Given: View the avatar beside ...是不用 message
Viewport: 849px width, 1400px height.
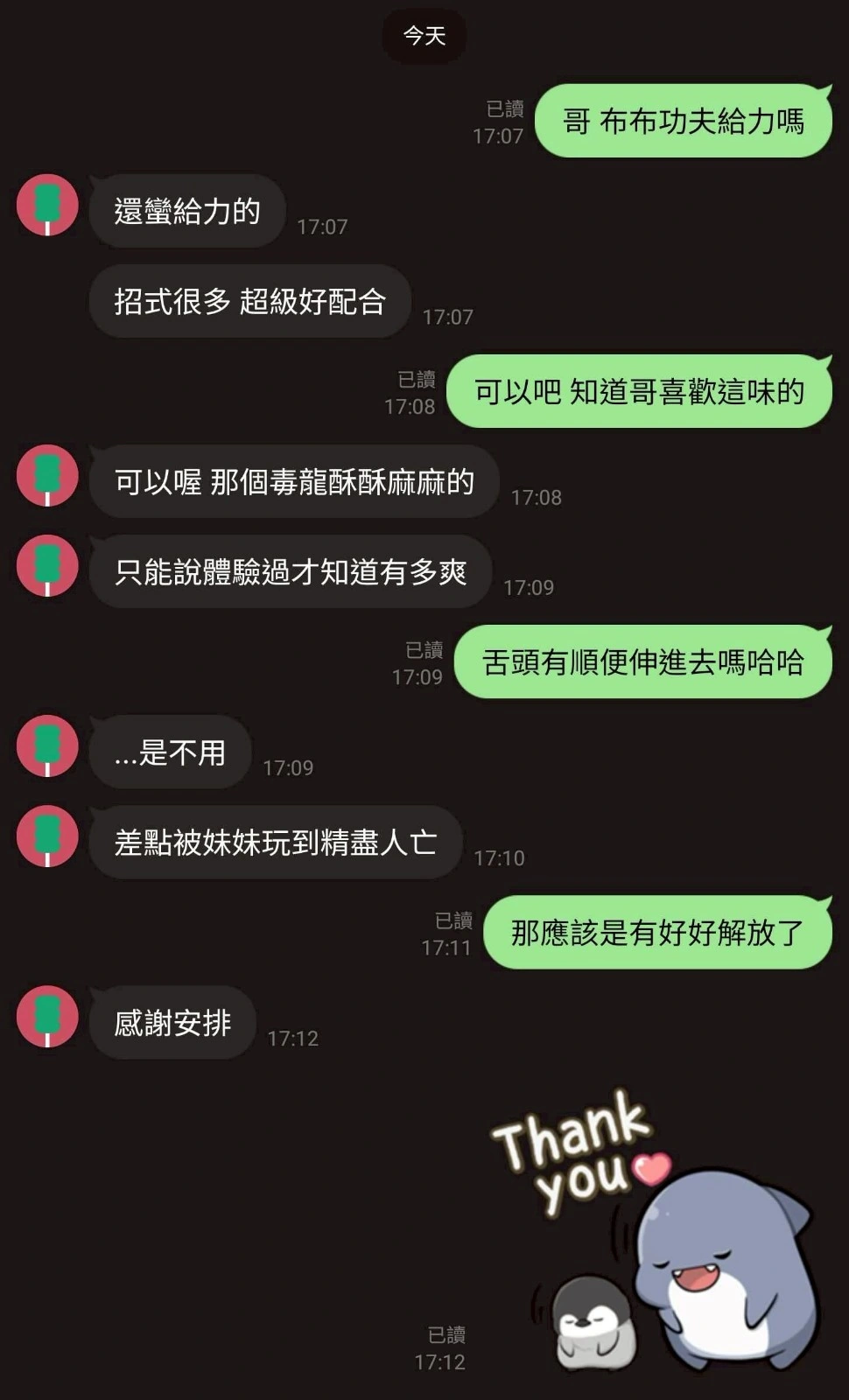Looking at the screenshot, I should pyautogui.click(x=47, y=746).
